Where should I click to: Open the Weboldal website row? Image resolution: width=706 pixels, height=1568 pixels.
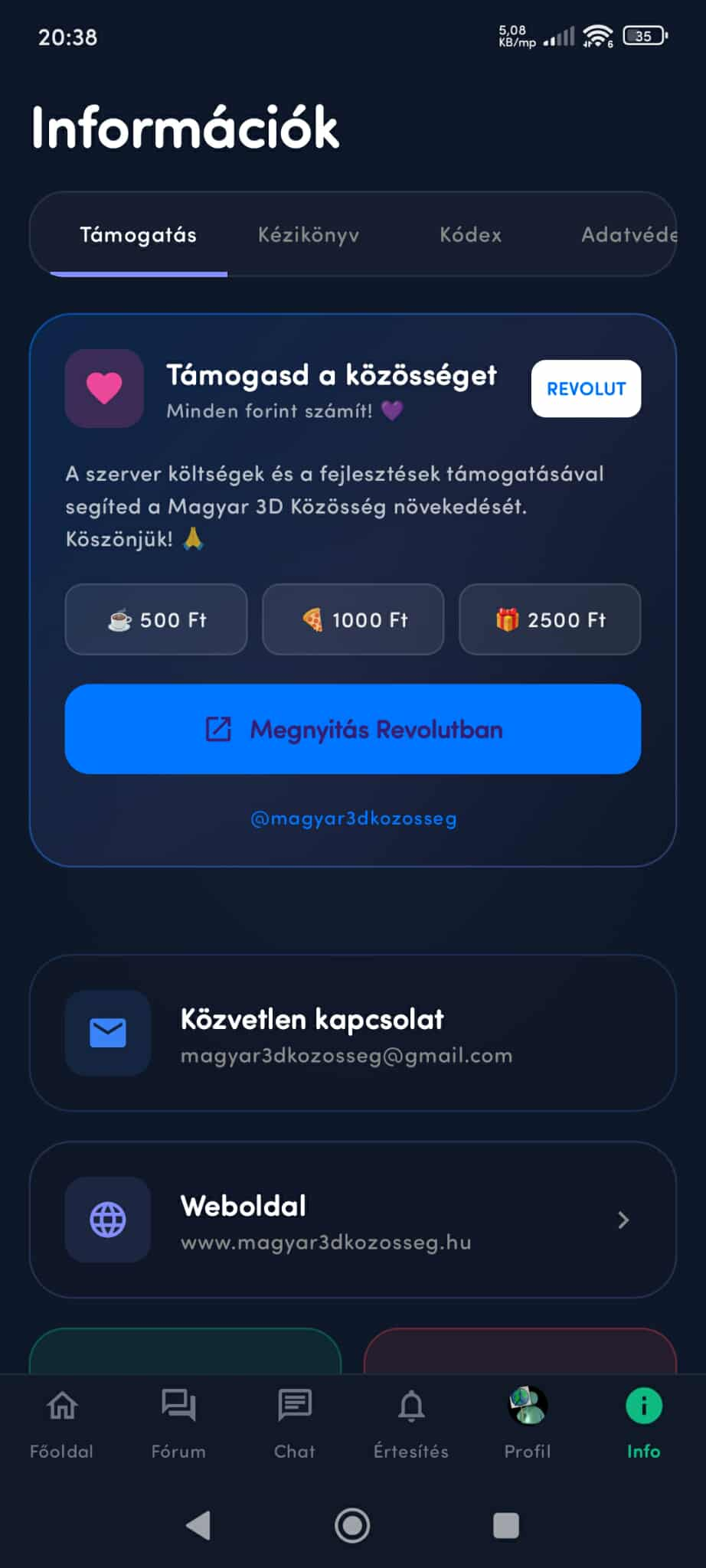coord(353,1220)
